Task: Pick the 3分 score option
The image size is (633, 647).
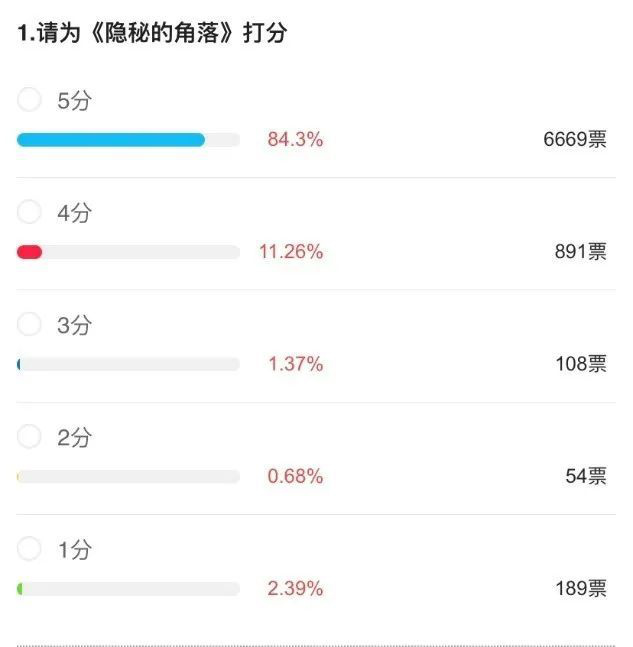Action: tap(30, 324)
